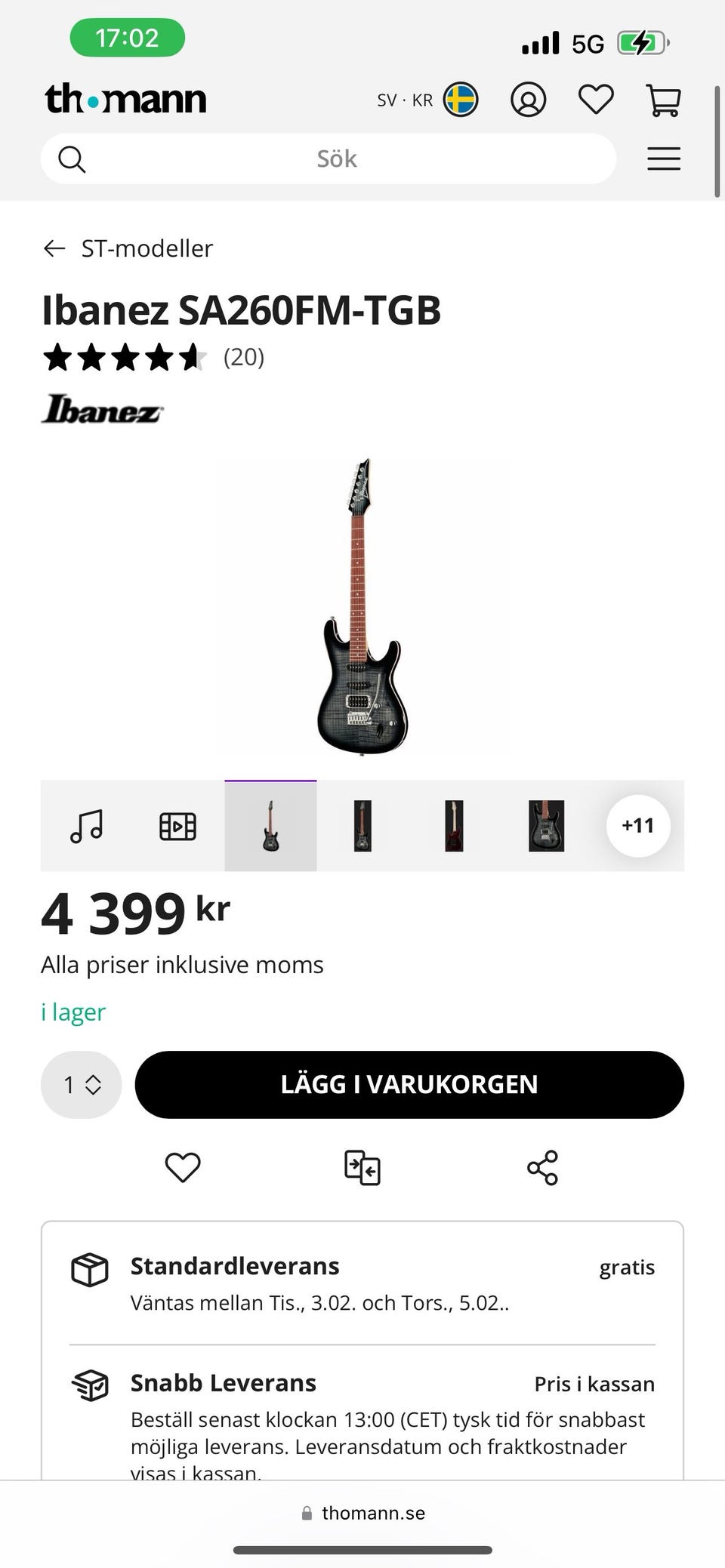This screenshot has width=725, height=1568.
Task: Open the hamburger menu
Action: (663, 159)
